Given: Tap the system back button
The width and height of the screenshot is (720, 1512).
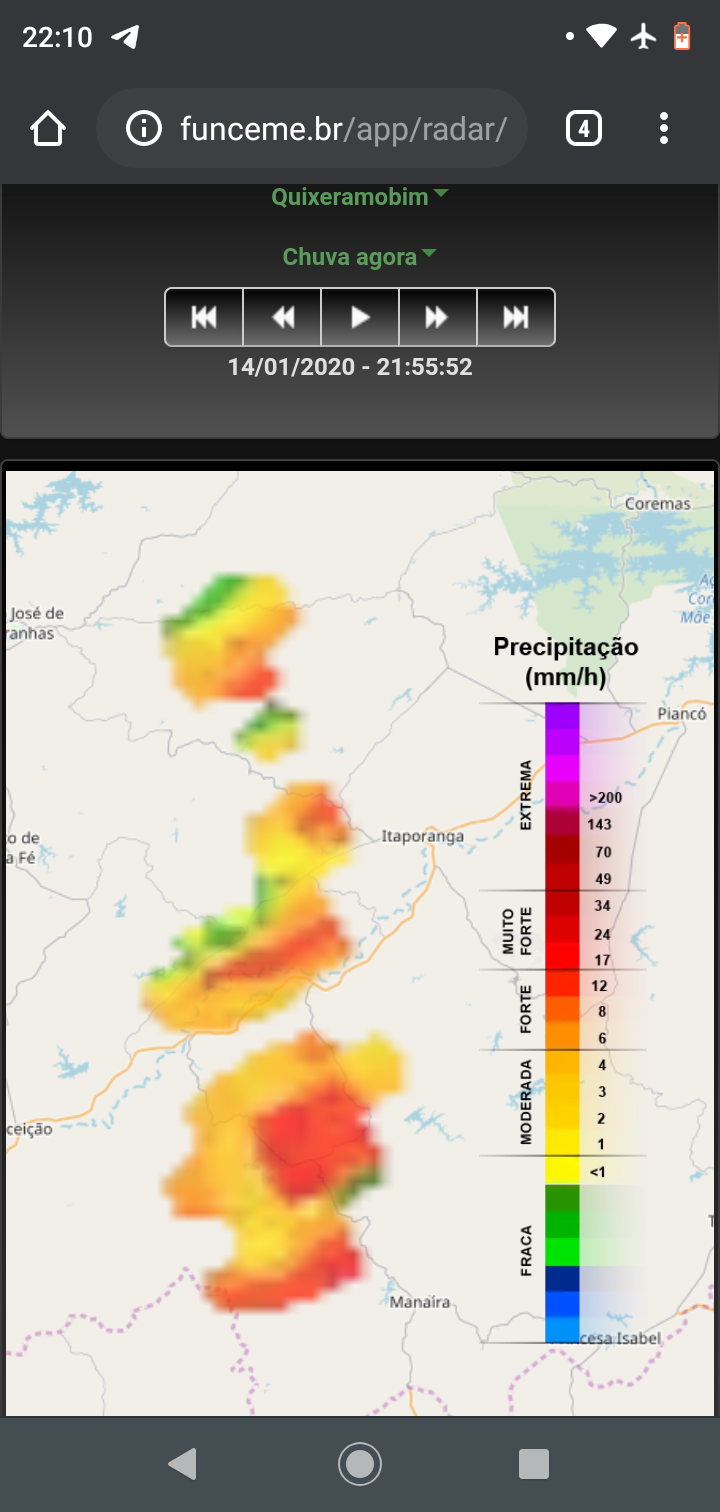Looking at the screenshot, I should click(x=182, y=1464).
